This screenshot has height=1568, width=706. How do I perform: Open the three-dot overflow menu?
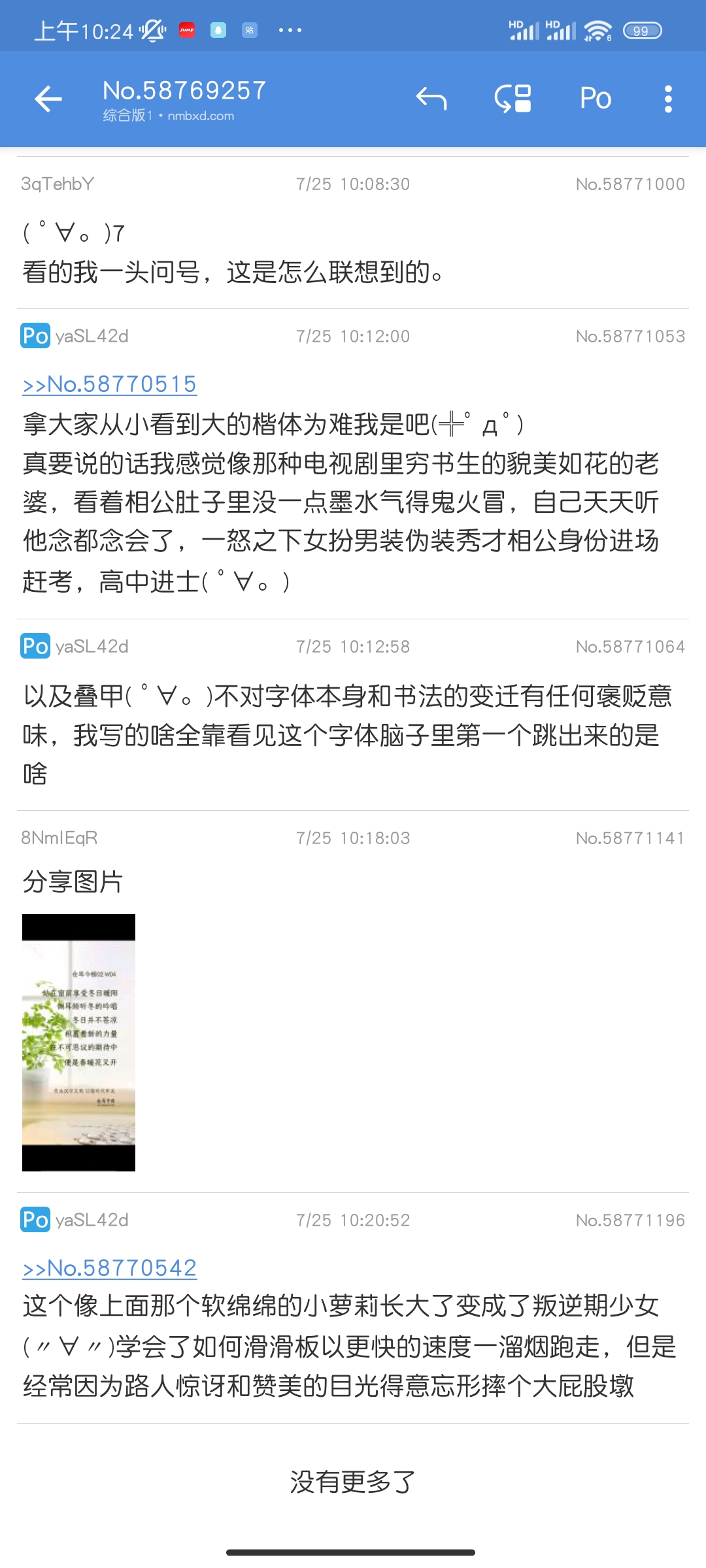(667, 99)
